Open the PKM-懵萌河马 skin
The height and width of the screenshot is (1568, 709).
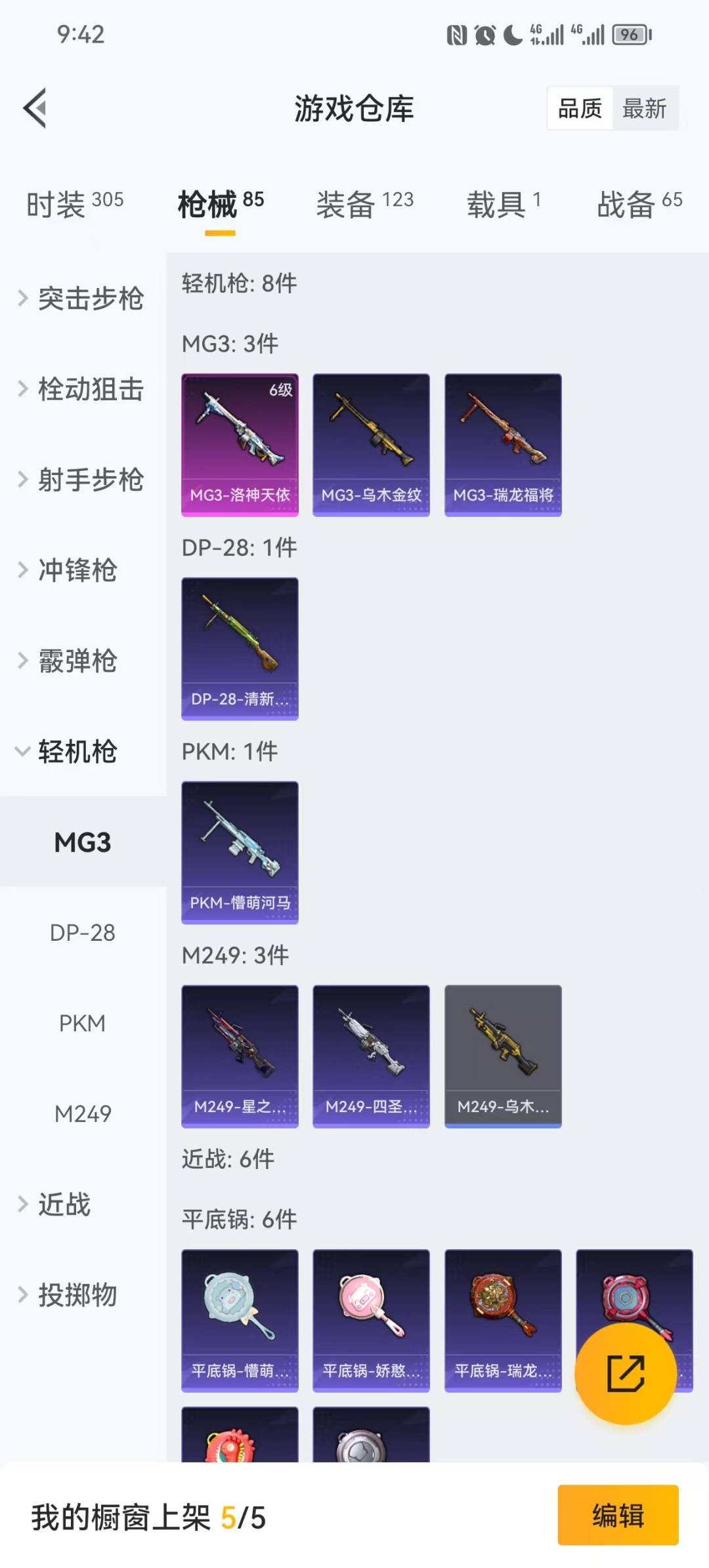click(x=240, y=852)
